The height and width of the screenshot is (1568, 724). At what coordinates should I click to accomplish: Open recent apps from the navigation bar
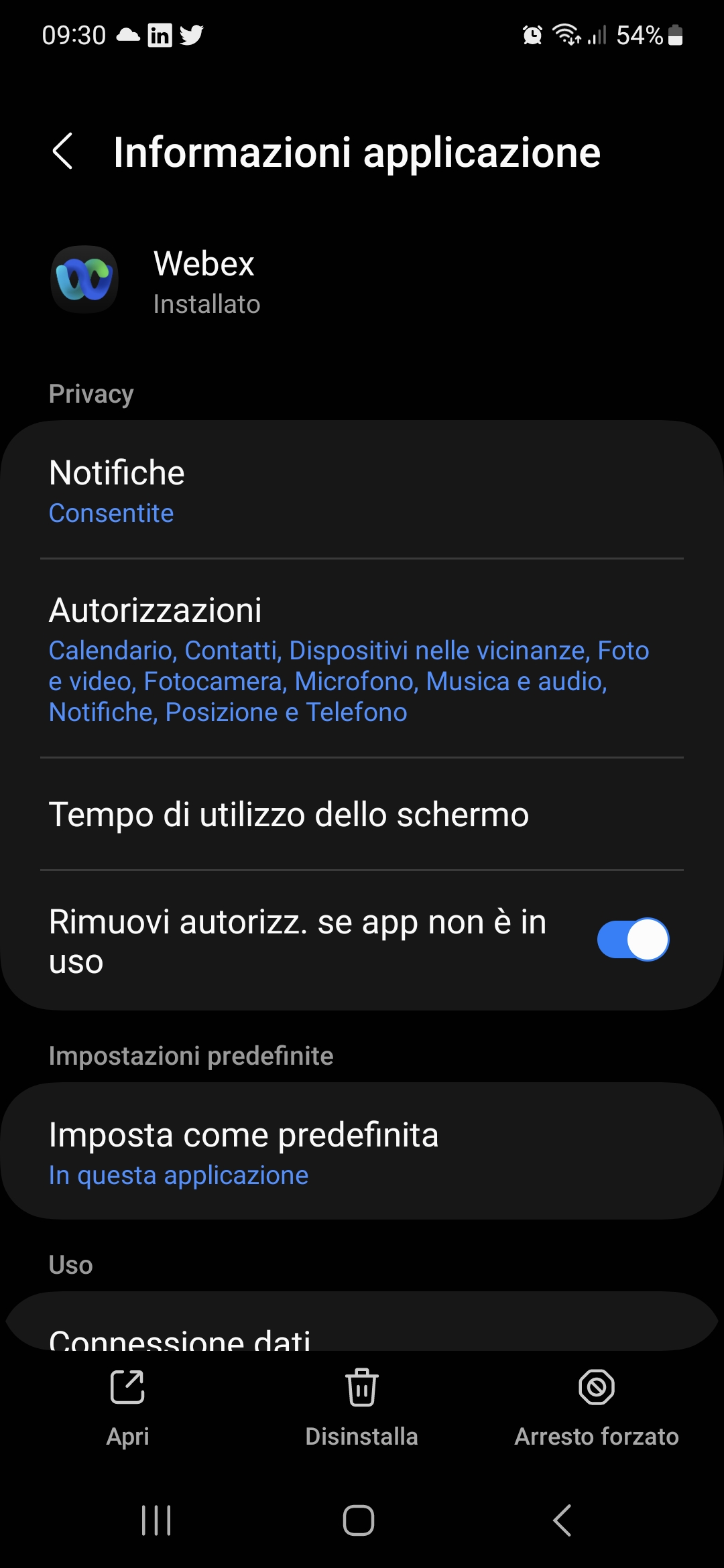[x=157, y=1520]
